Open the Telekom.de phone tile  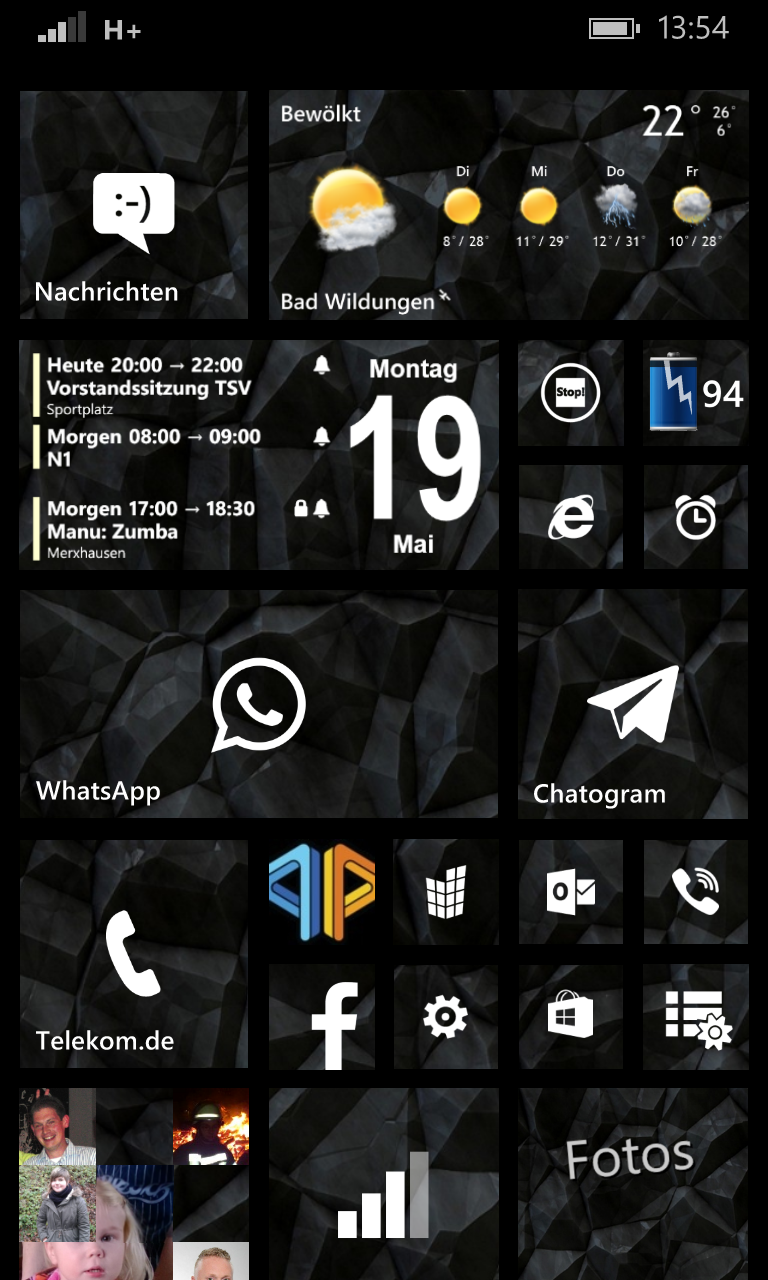tap(134, 954)
